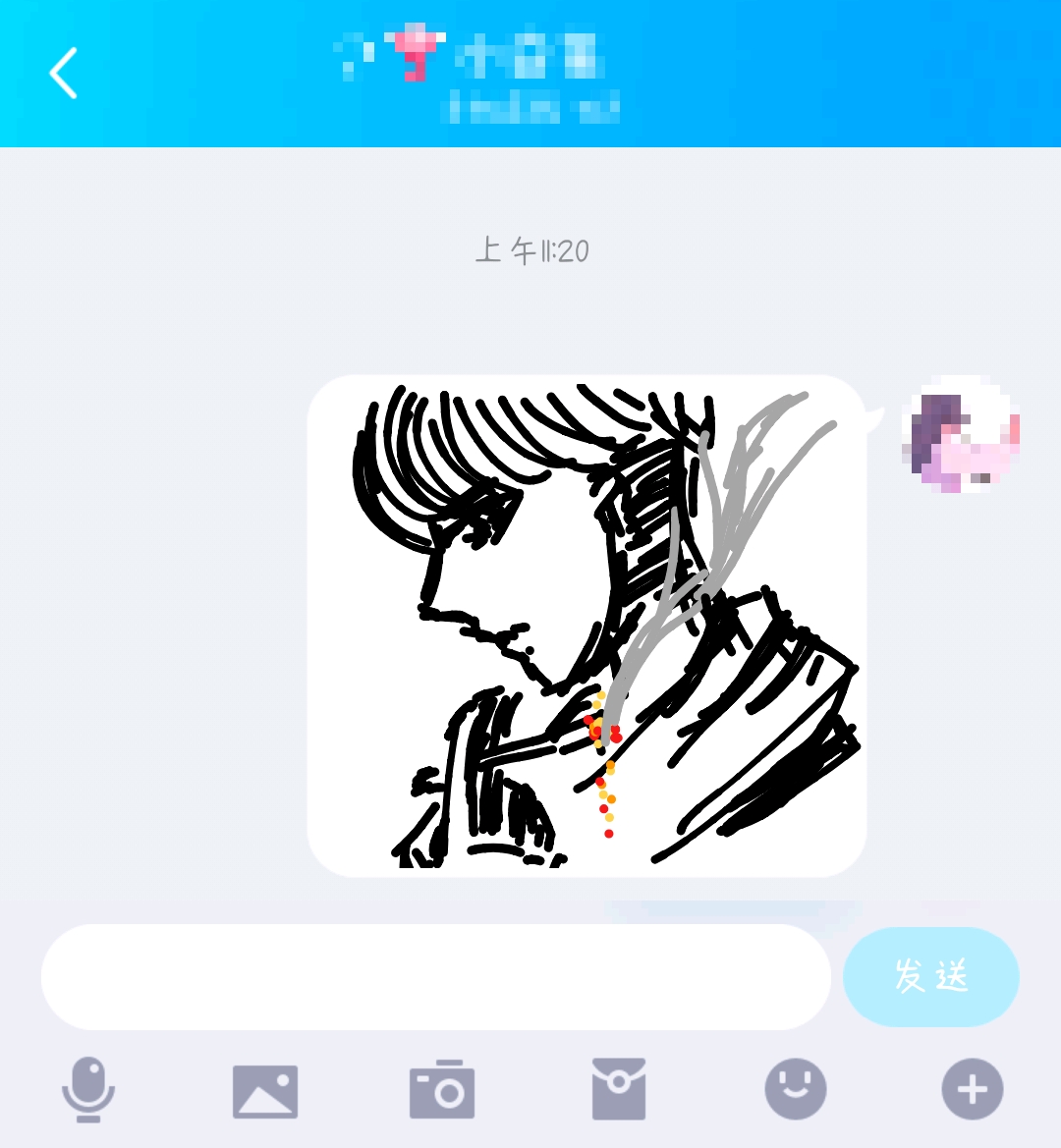Go back with the top-left arrow
This screenshot has width=1061, height=1148.
64,74
